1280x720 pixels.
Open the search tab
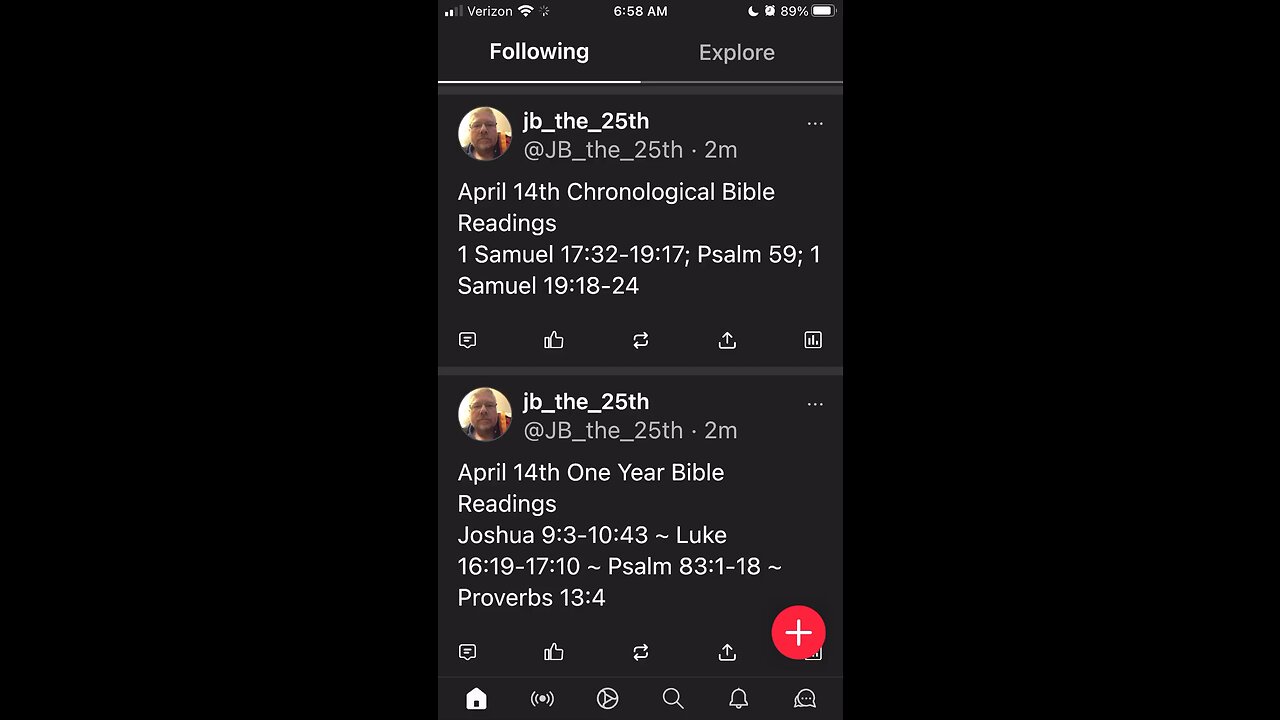point(673,698)
